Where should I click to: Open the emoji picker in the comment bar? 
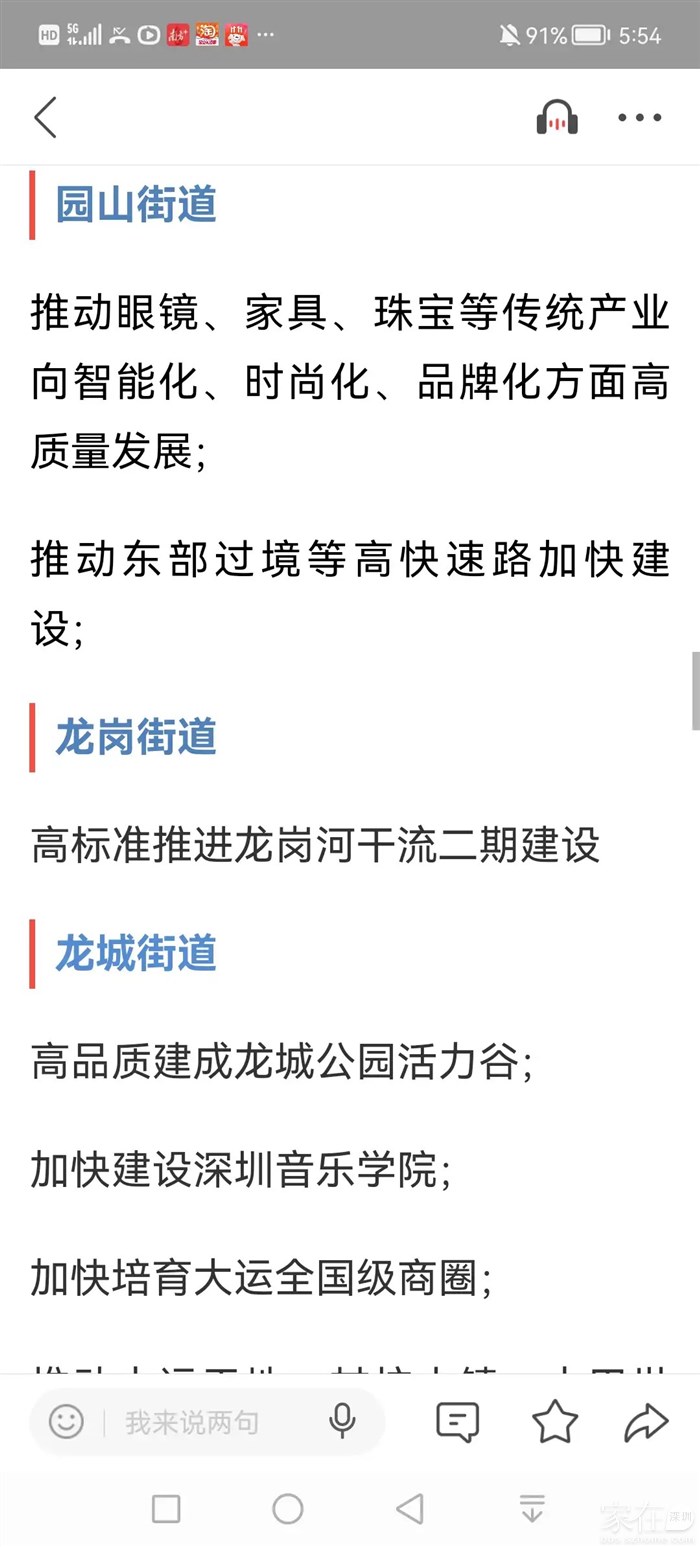pyautogui.click(x=66, y=1421)
